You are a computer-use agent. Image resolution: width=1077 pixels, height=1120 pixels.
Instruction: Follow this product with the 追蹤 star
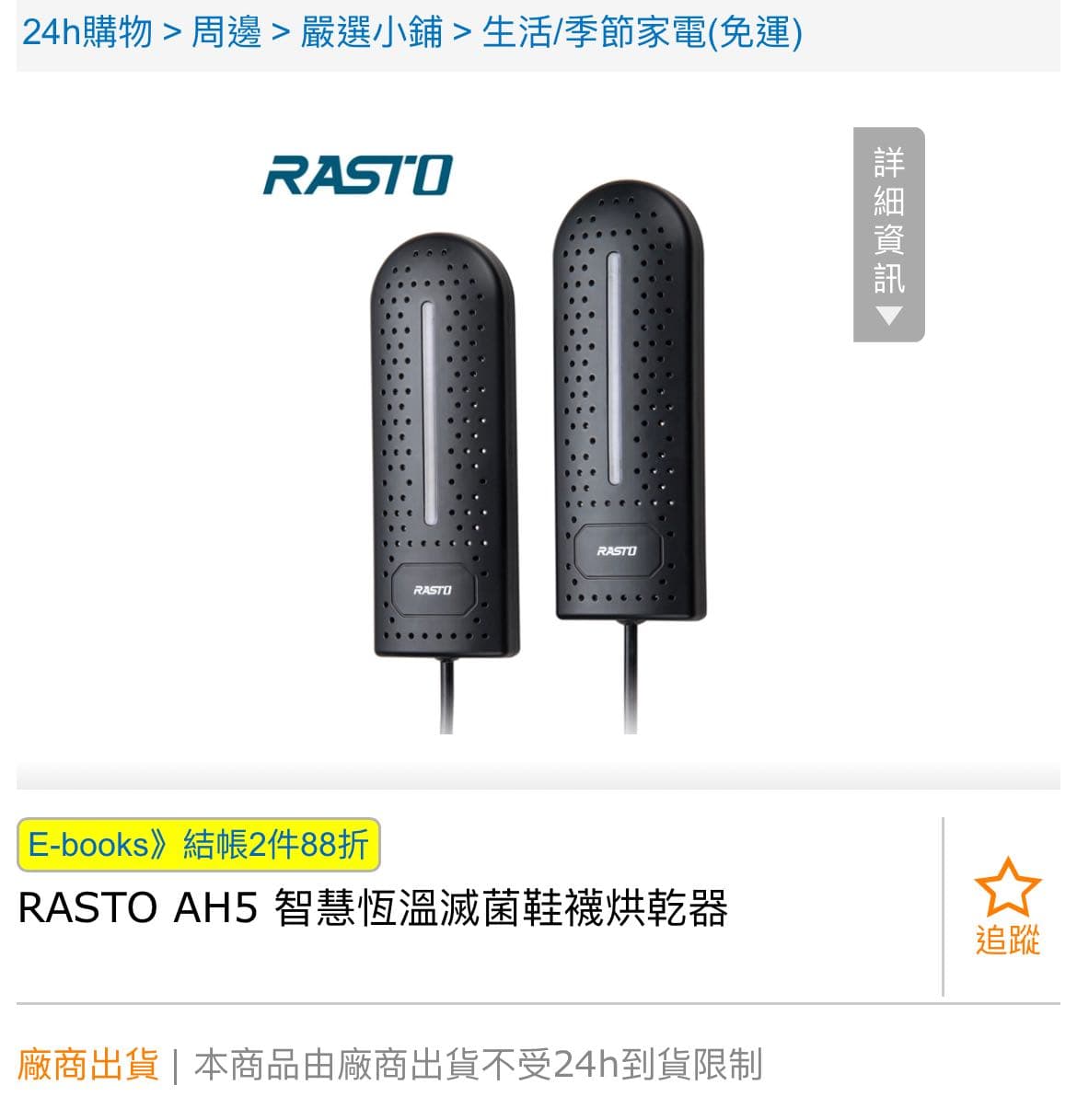coord(1007,906)
